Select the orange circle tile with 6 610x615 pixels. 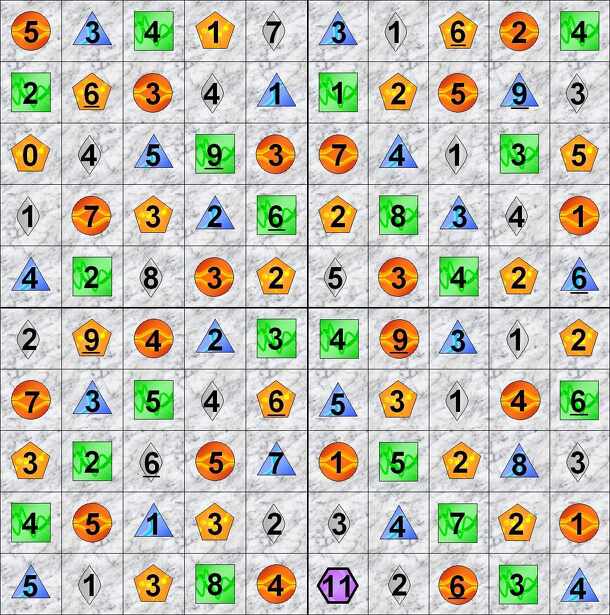458,585
